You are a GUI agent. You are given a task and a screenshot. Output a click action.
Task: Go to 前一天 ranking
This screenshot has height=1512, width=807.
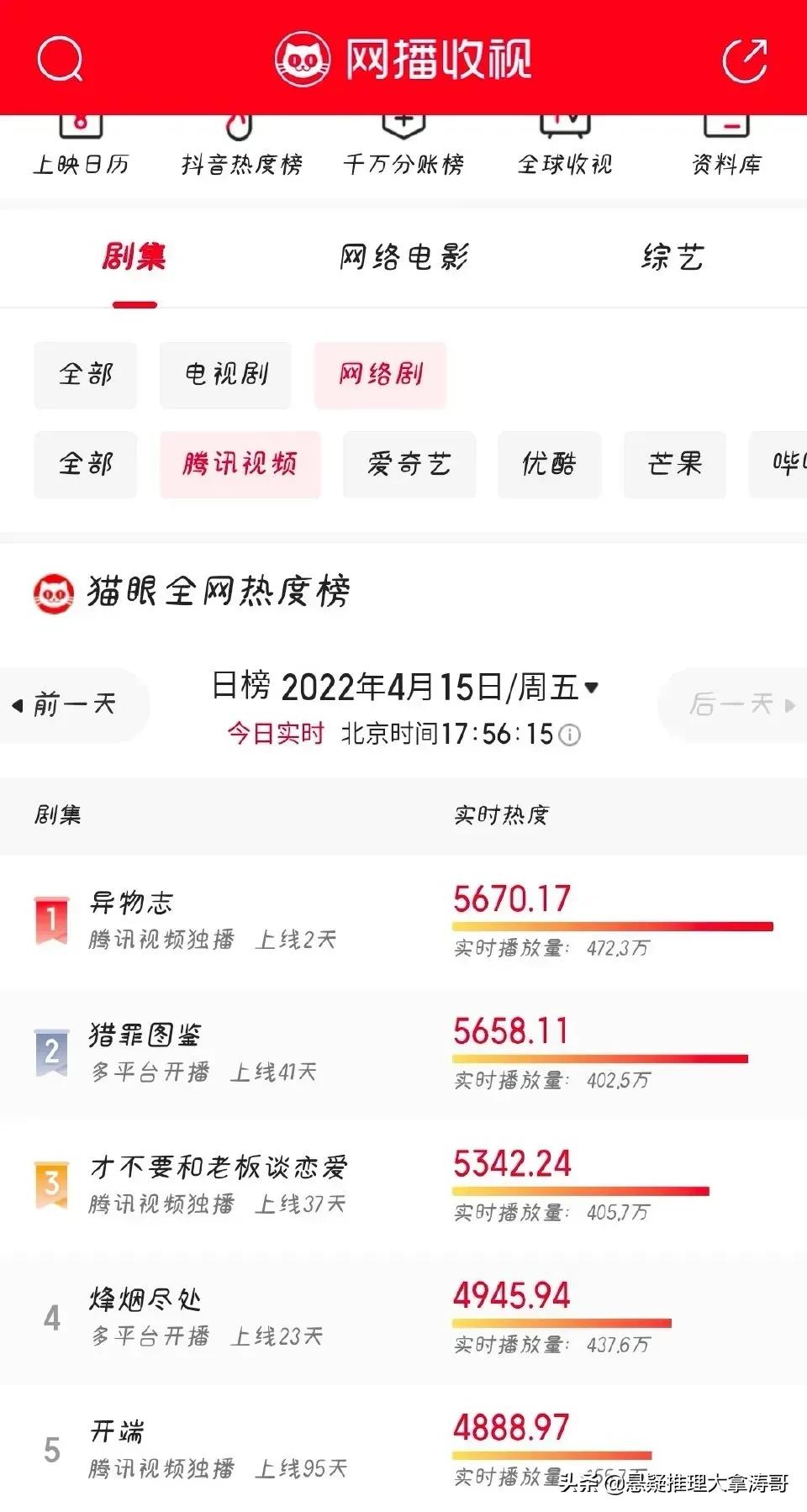(x=72, y=704)
